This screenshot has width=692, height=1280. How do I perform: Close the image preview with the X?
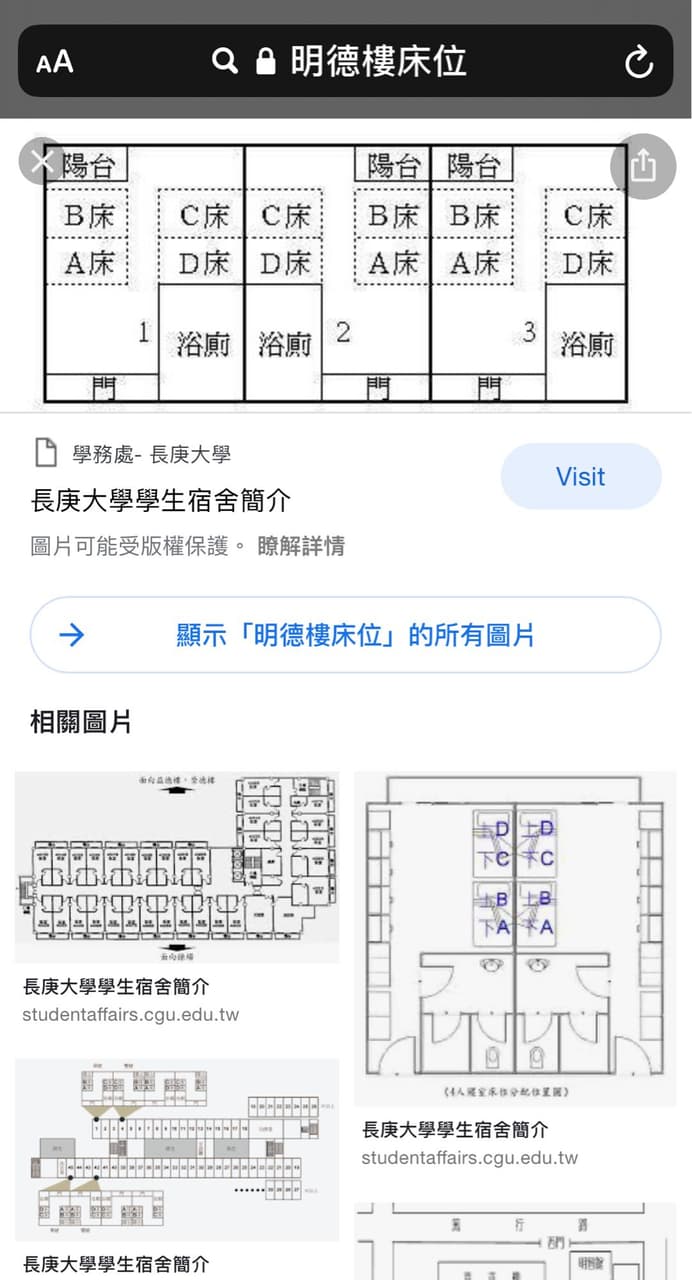(42, 161)
